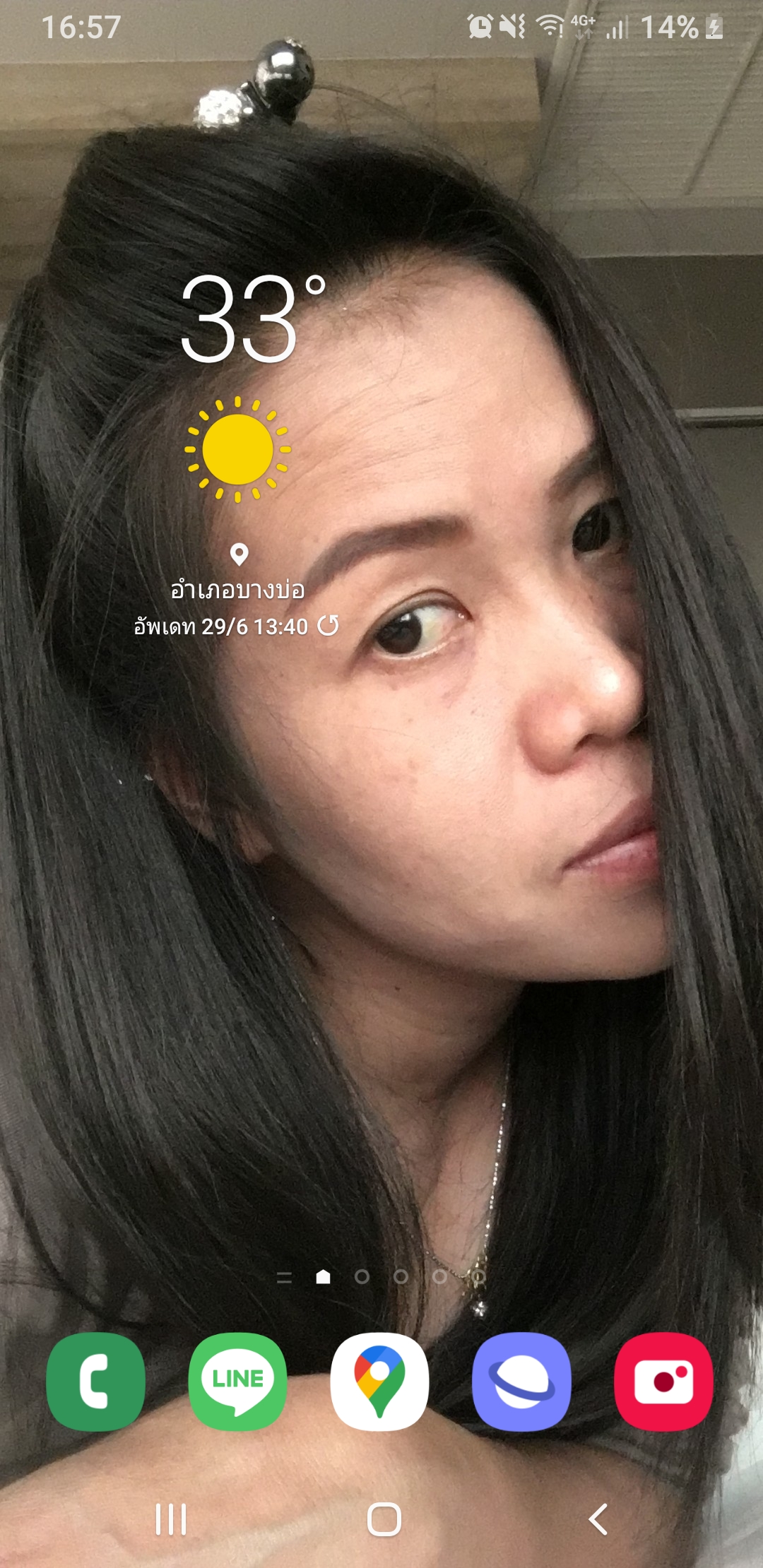The image size is (763, 1568).
Task: Launch the LINE messaging app
Action: pyautogui.click(x=238, y=1382)
